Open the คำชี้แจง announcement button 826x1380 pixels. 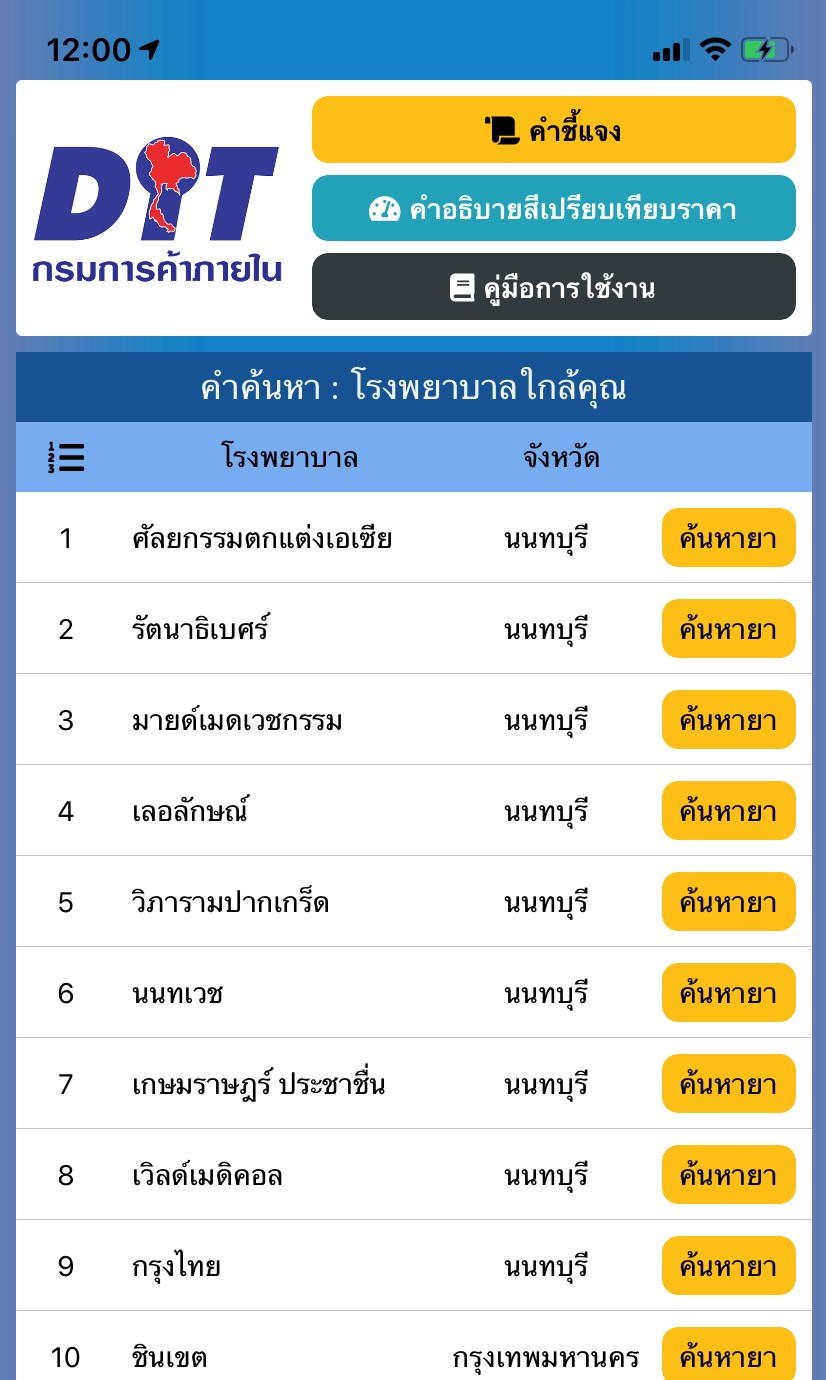click(x=554, y=130)
